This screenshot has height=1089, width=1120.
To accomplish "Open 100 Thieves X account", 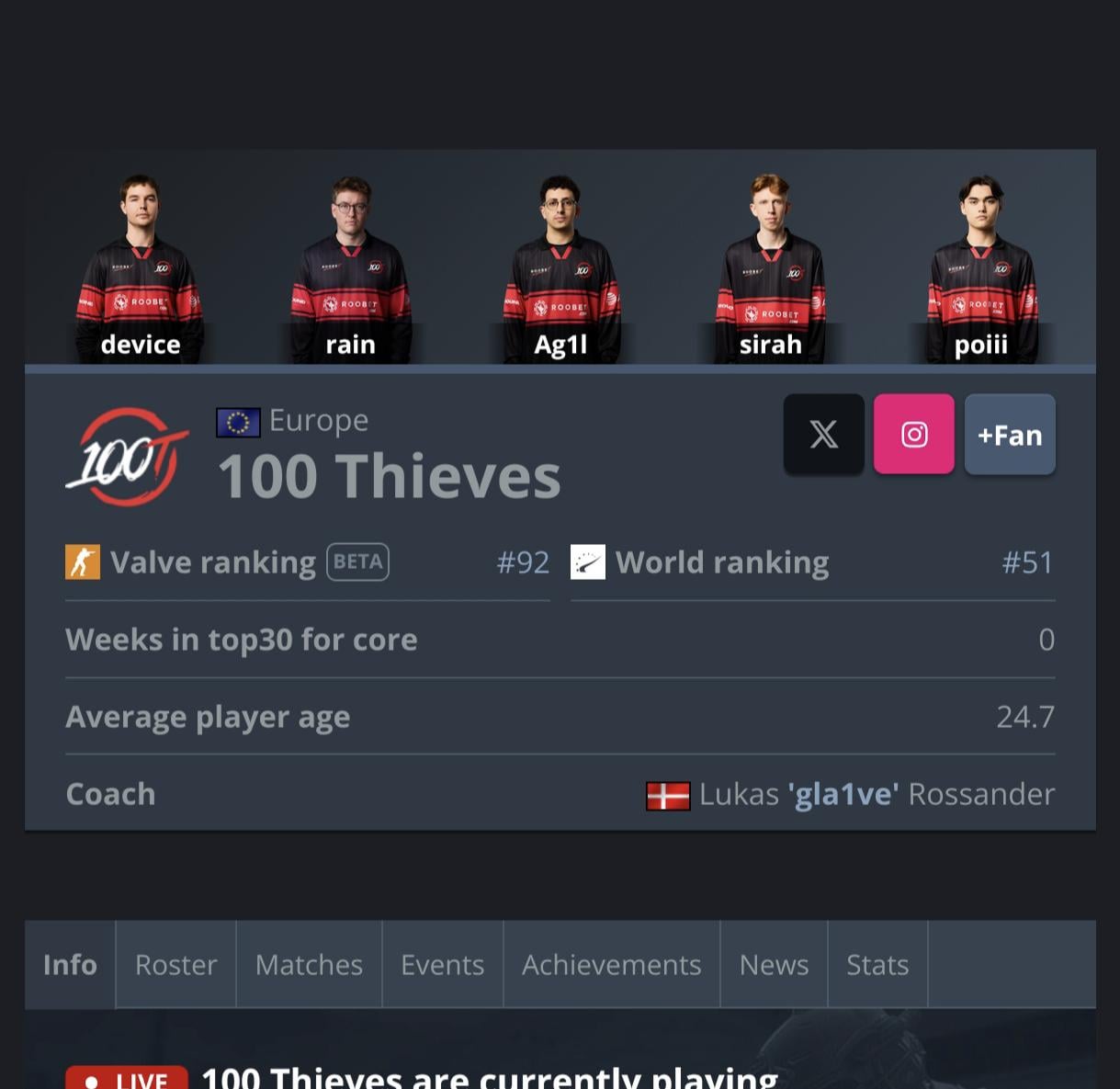I will tap(823, 435).
